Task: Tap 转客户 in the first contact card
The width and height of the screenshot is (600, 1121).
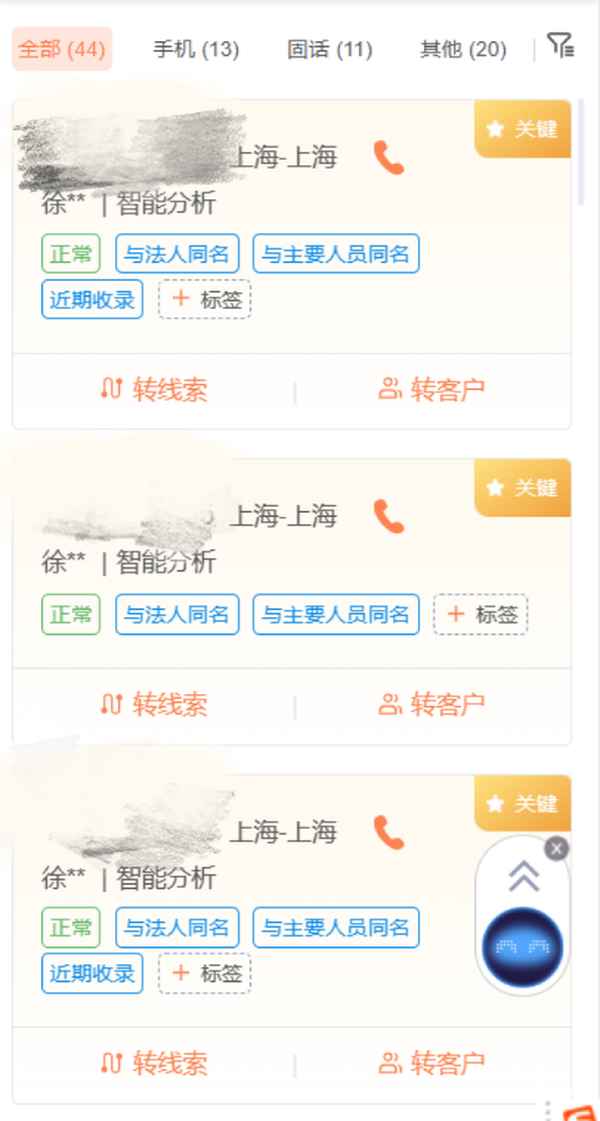Action: pyautogui.click(x=432, y=390)
